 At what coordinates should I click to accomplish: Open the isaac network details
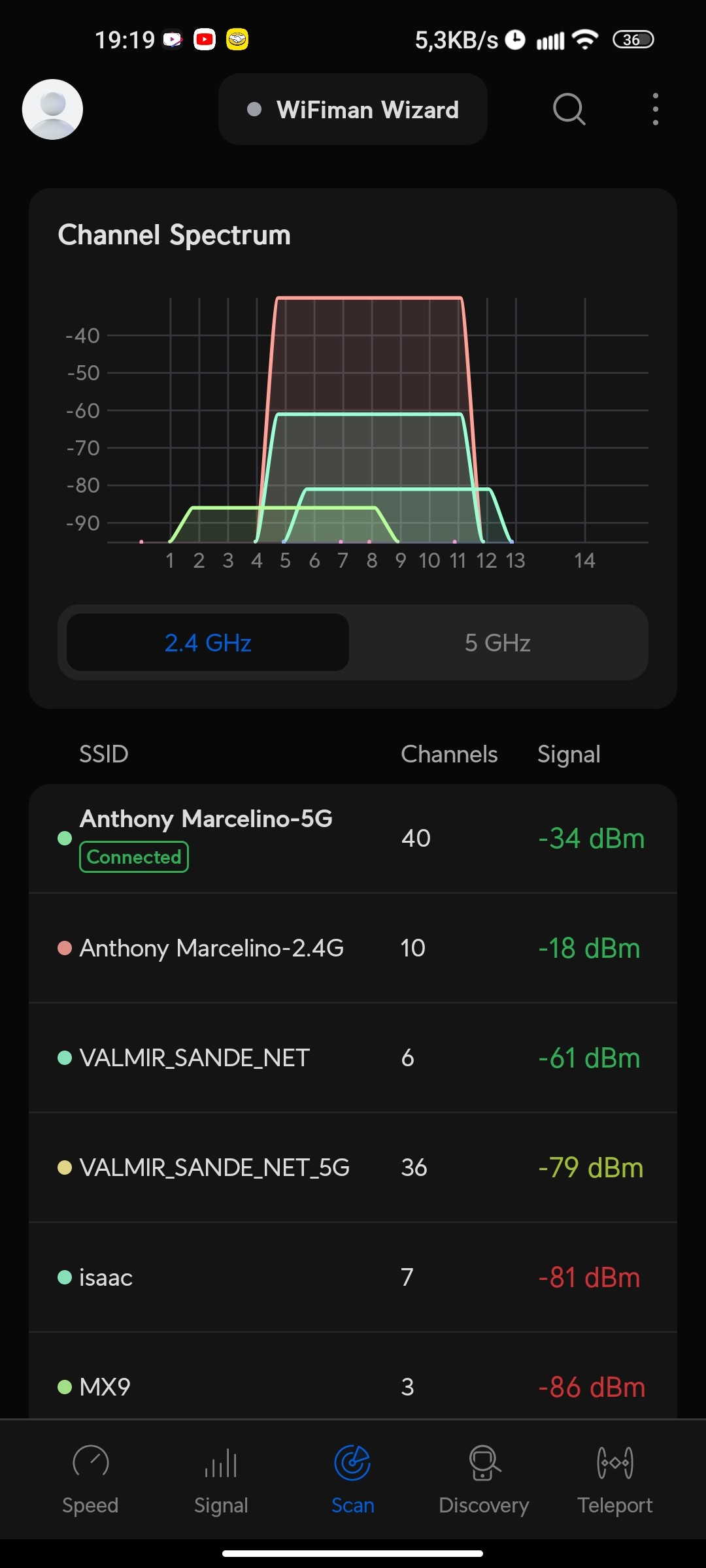click(353, 1277)
